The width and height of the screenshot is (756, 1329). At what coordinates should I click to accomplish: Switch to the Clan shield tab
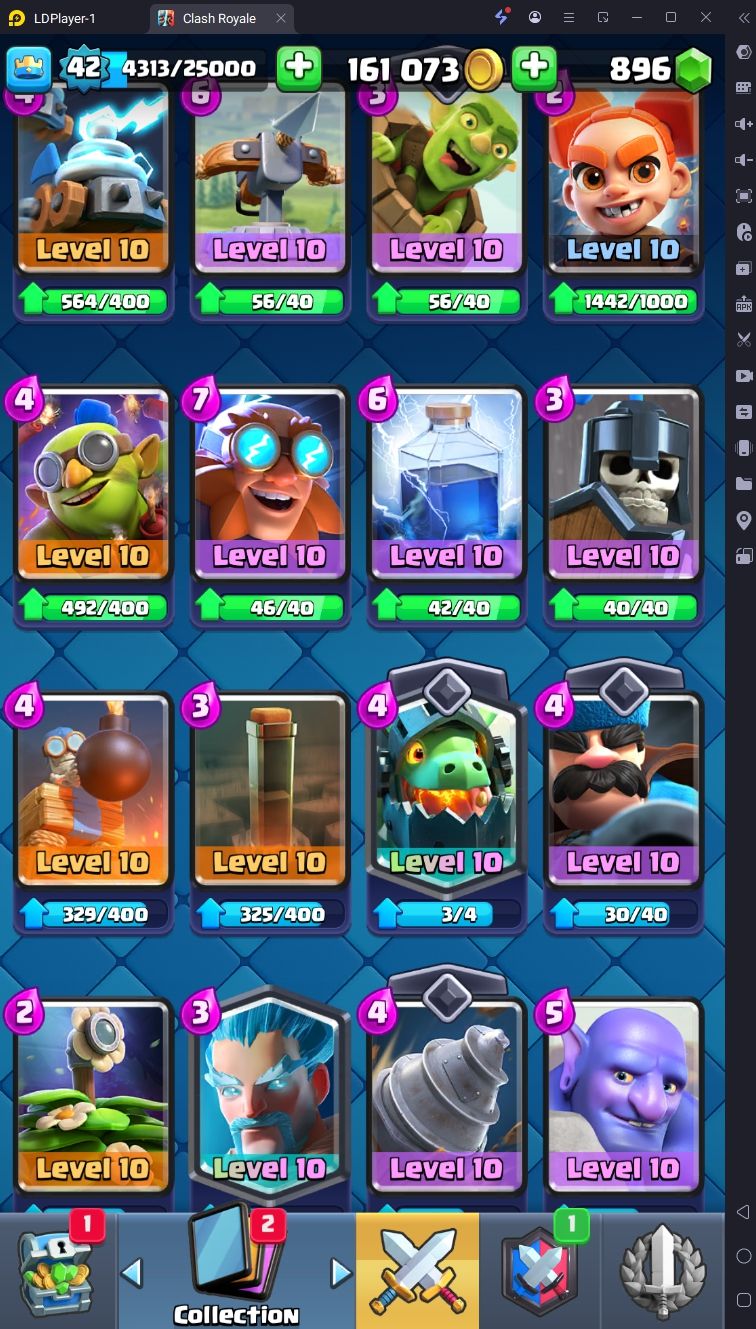541,1271
